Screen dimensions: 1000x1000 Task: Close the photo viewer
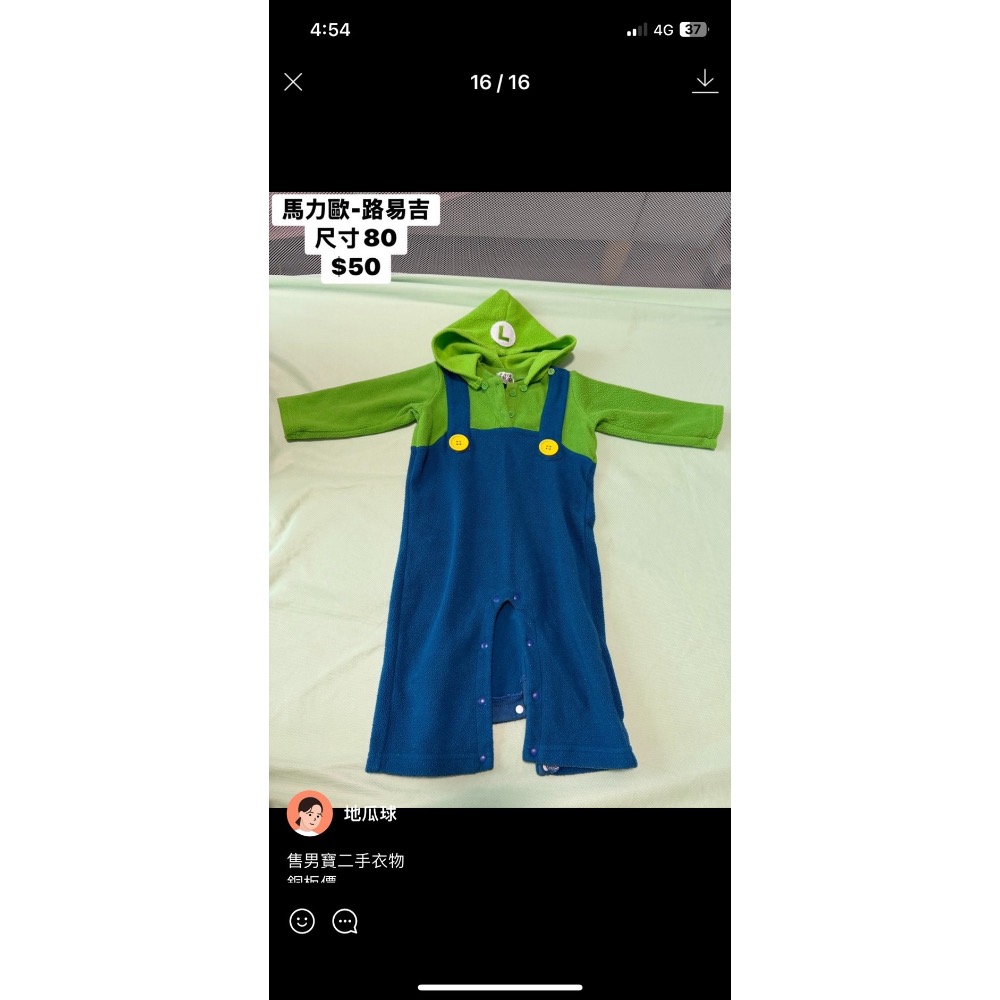pyautogui.click(x=293, y=82)
